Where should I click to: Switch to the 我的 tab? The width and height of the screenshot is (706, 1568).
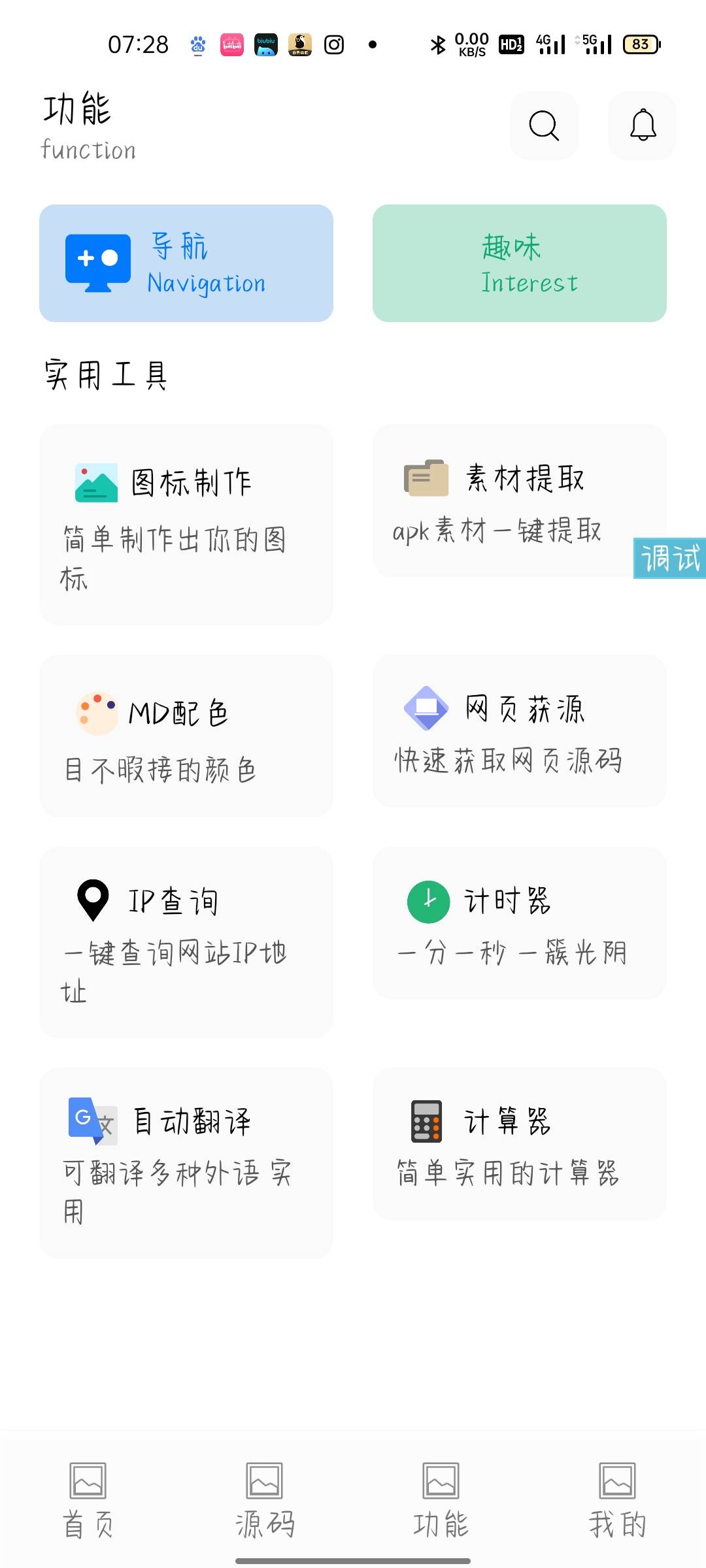[x=618, y=1501]
